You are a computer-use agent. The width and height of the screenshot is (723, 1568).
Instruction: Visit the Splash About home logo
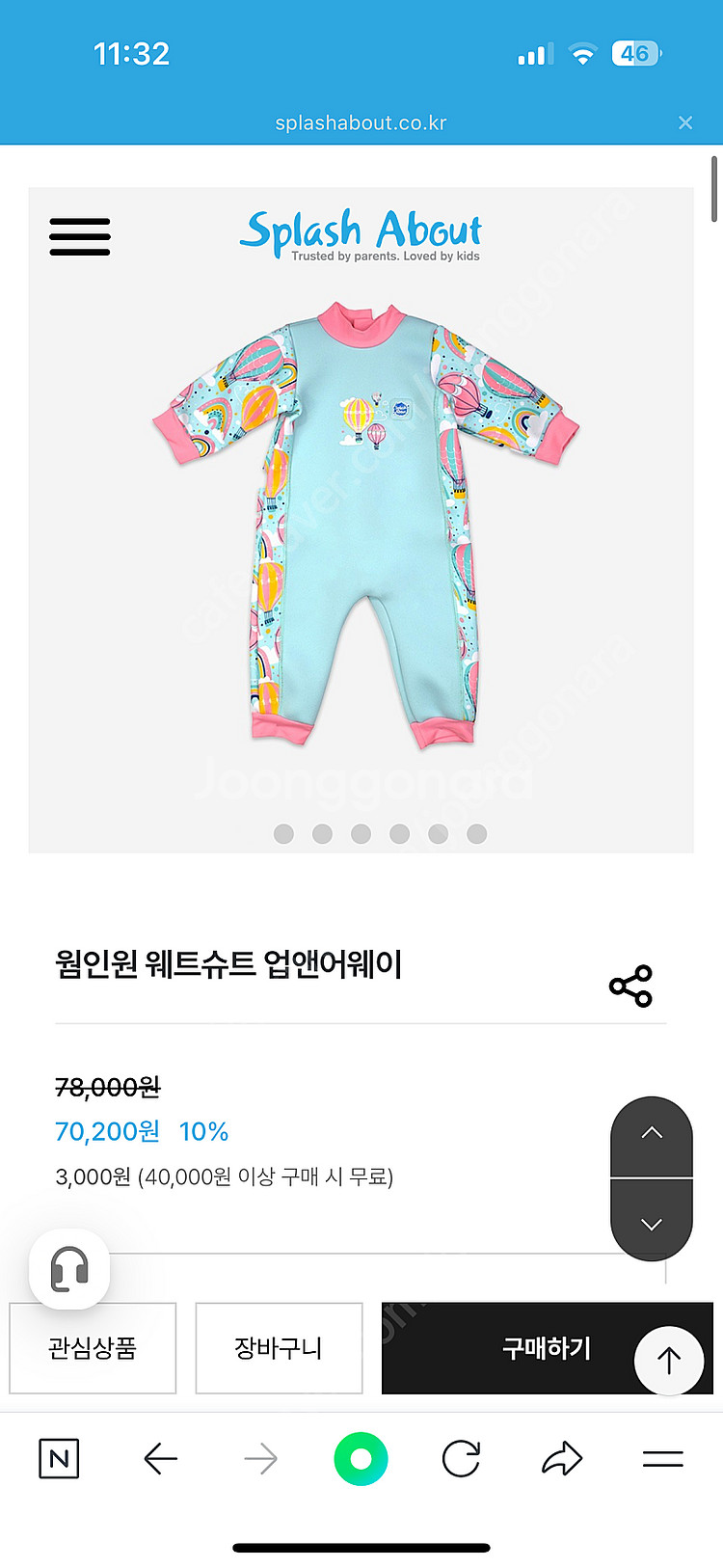(x=361, y=234)
